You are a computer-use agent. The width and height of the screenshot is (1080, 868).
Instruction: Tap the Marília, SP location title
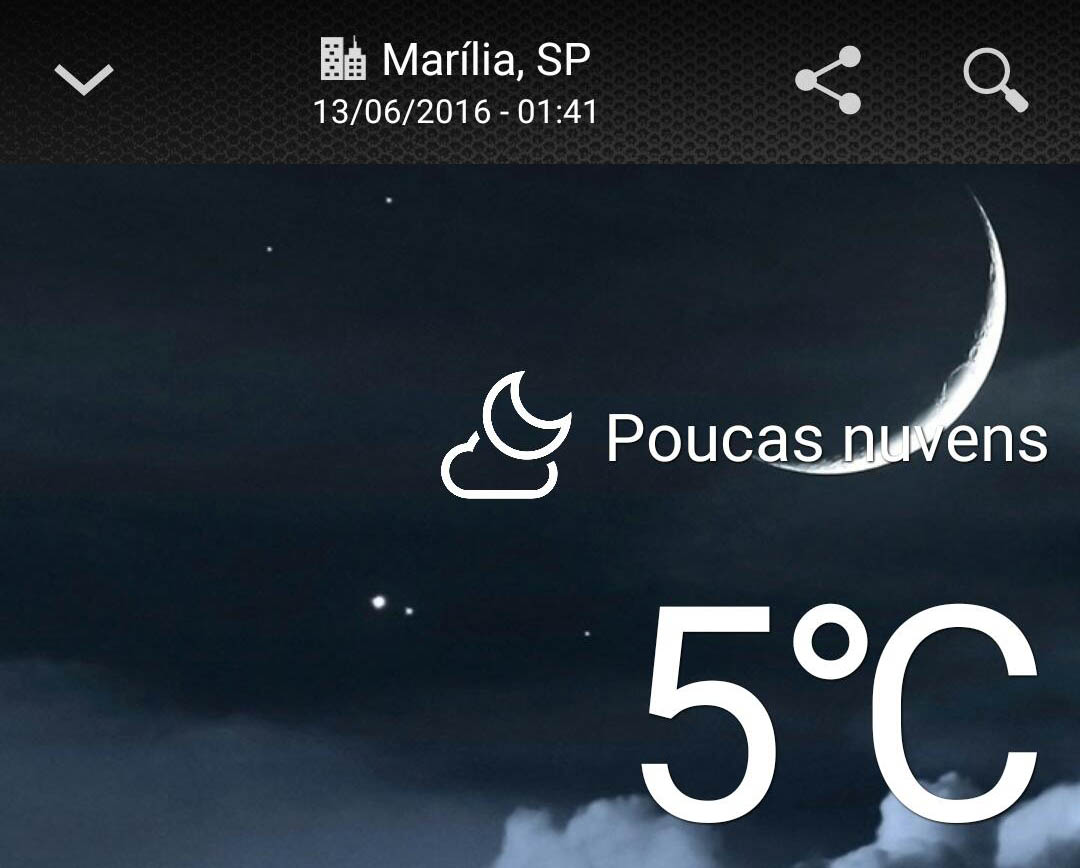456,62
